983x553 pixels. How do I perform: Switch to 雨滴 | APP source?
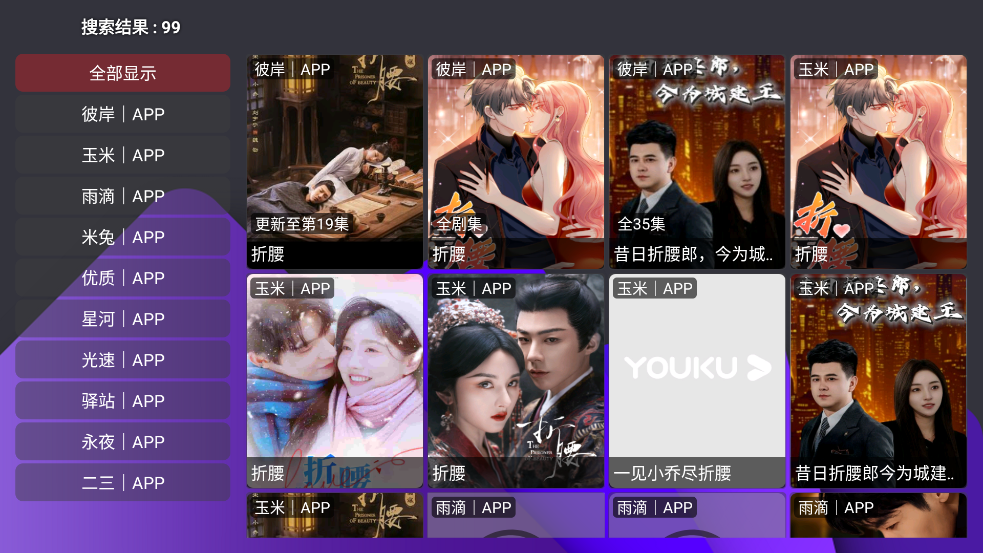coord(123,196)
